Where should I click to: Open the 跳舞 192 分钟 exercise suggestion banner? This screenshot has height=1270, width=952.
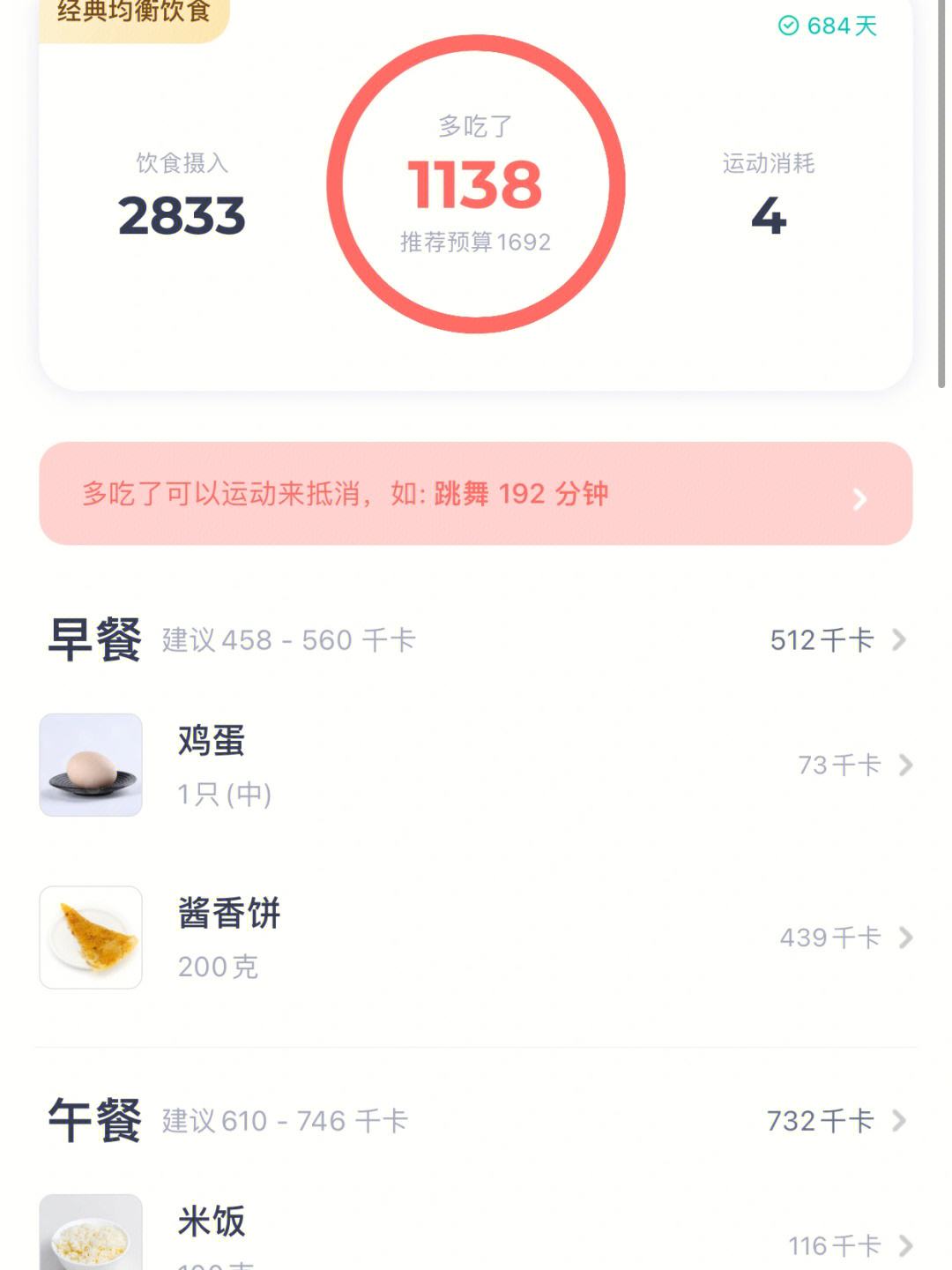pyautogui.click(x=476, y=494)
